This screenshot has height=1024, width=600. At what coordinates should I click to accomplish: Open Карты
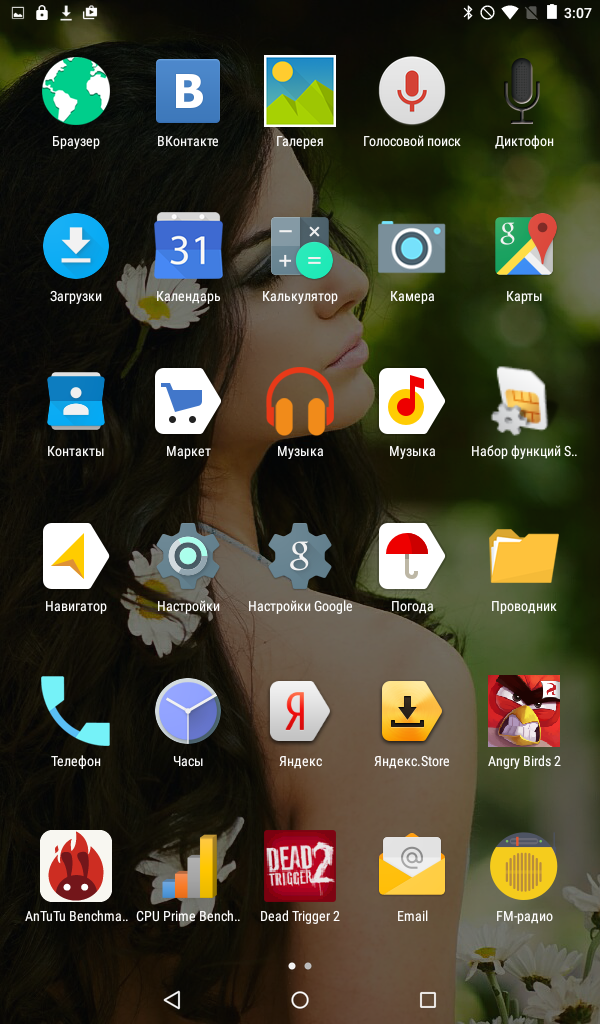(x=524, y=247)
